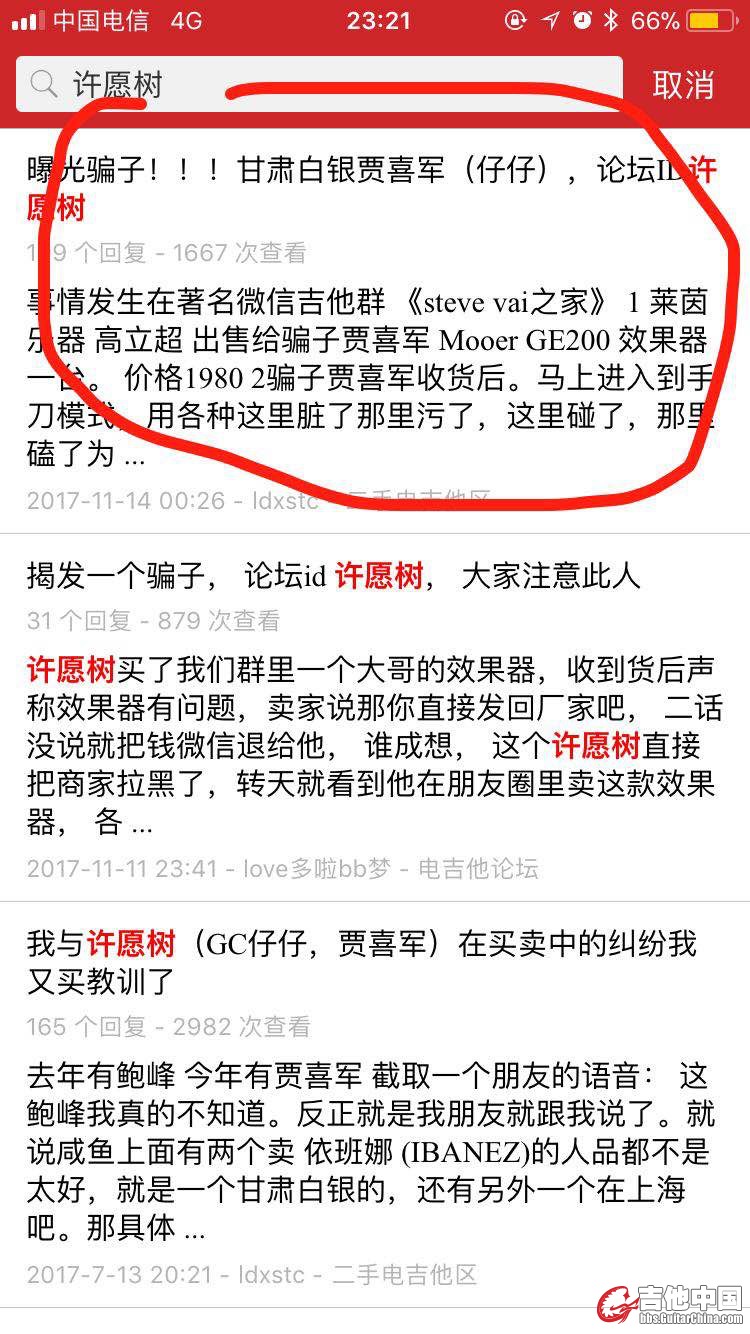This screenshot has width=750, height=1334.
Task: Open the post 揭发一个骗子 论坛id 许愿树
Action: [x=333, y=576]
